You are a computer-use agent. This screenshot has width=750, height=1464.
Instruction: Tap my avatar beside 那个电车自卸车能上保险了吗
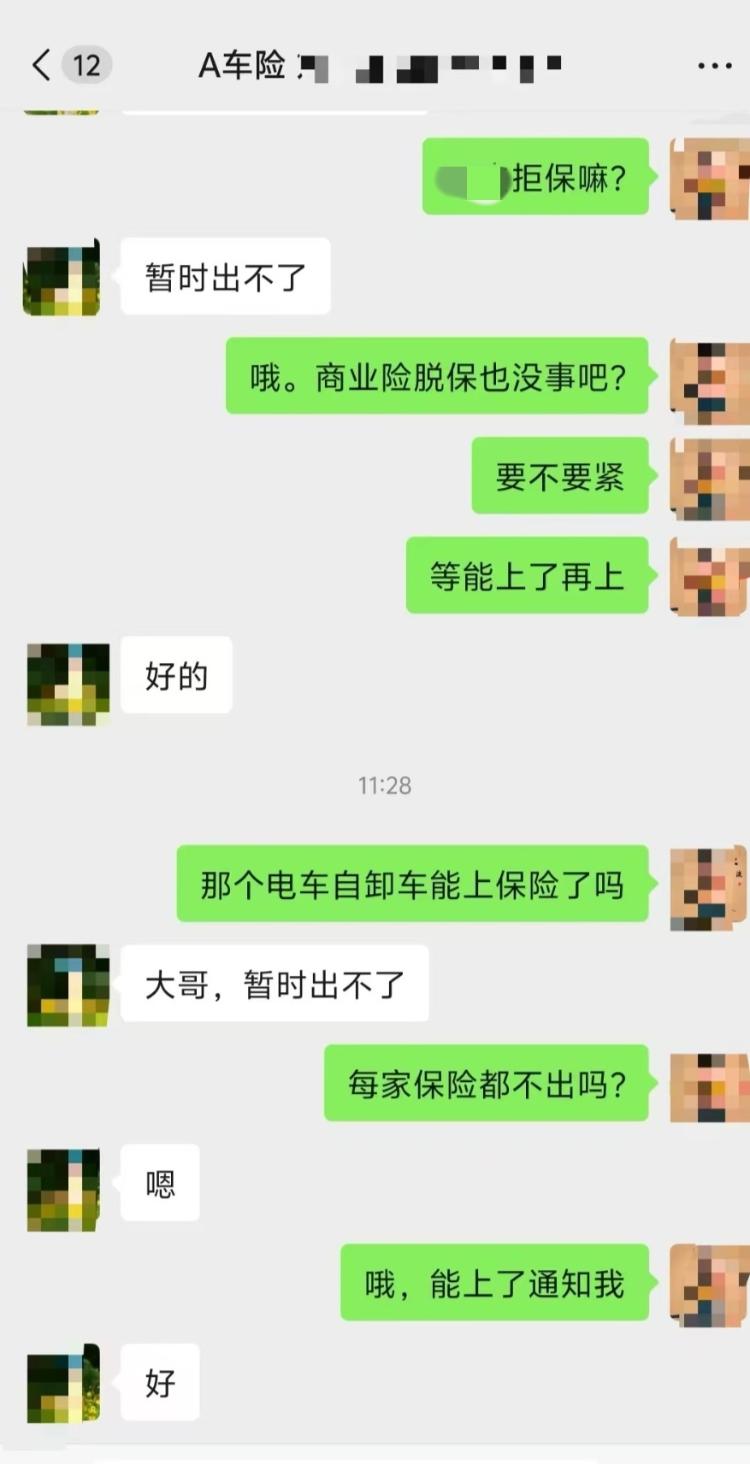pos(709,888)
